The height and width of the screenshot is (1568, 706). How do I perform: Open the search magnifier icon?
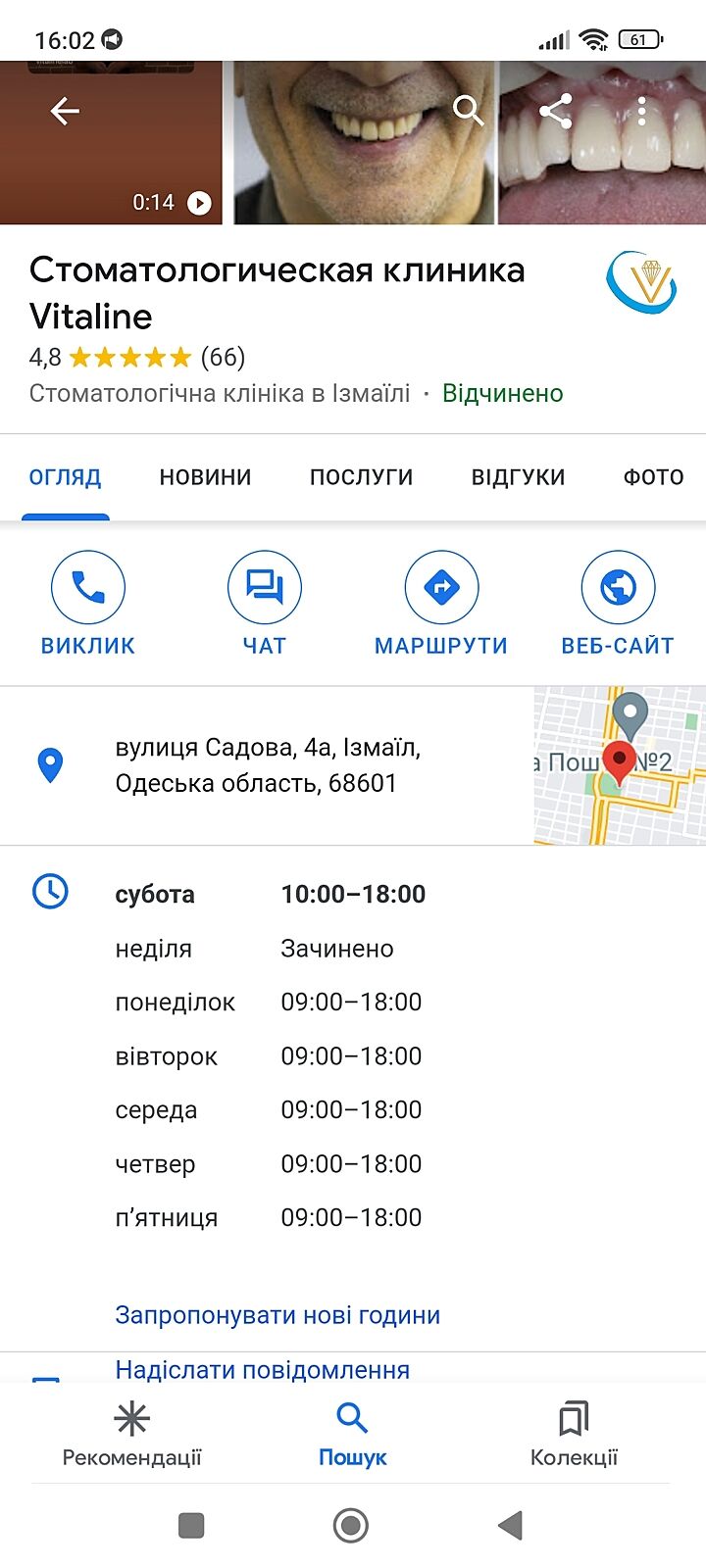point(468,112)
